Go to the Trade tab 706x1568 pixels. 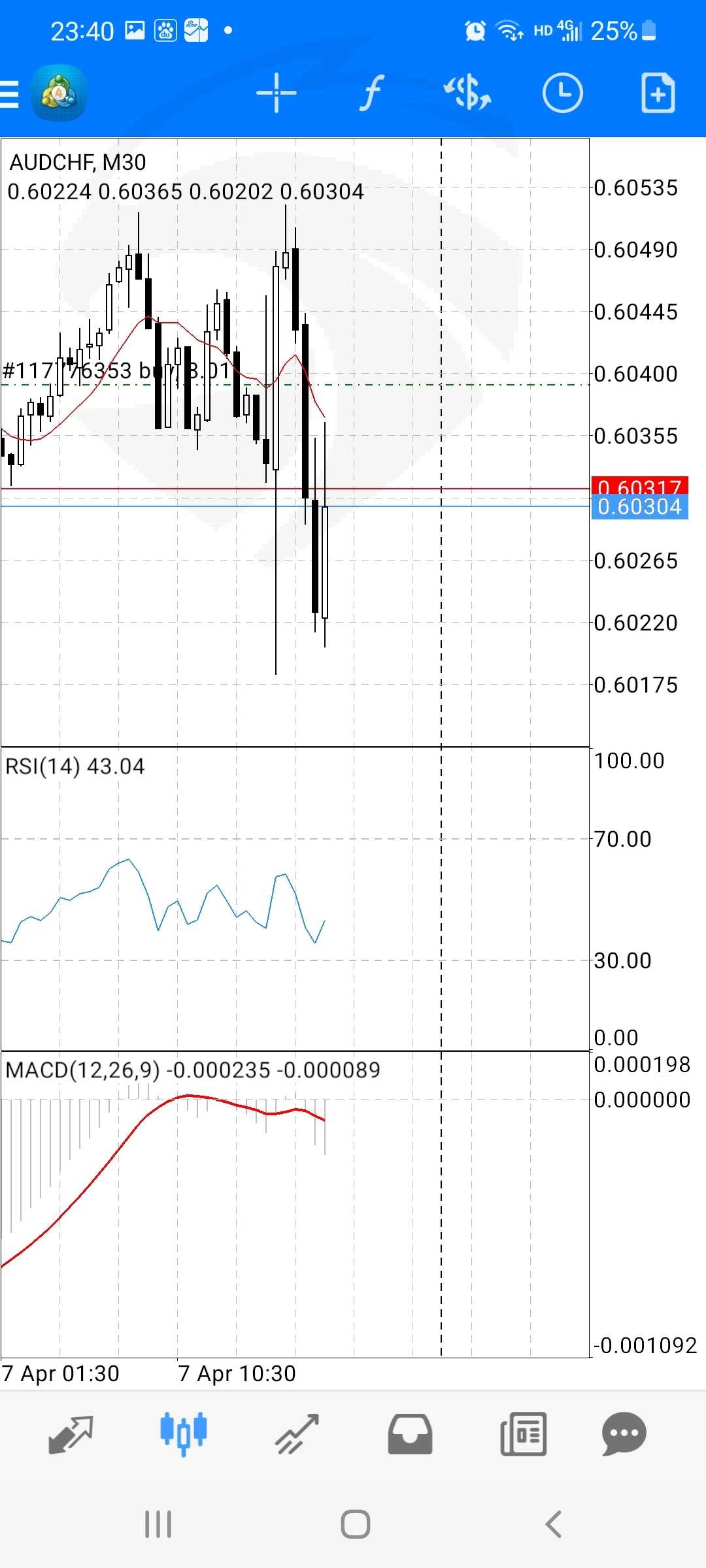[297, 1435]
